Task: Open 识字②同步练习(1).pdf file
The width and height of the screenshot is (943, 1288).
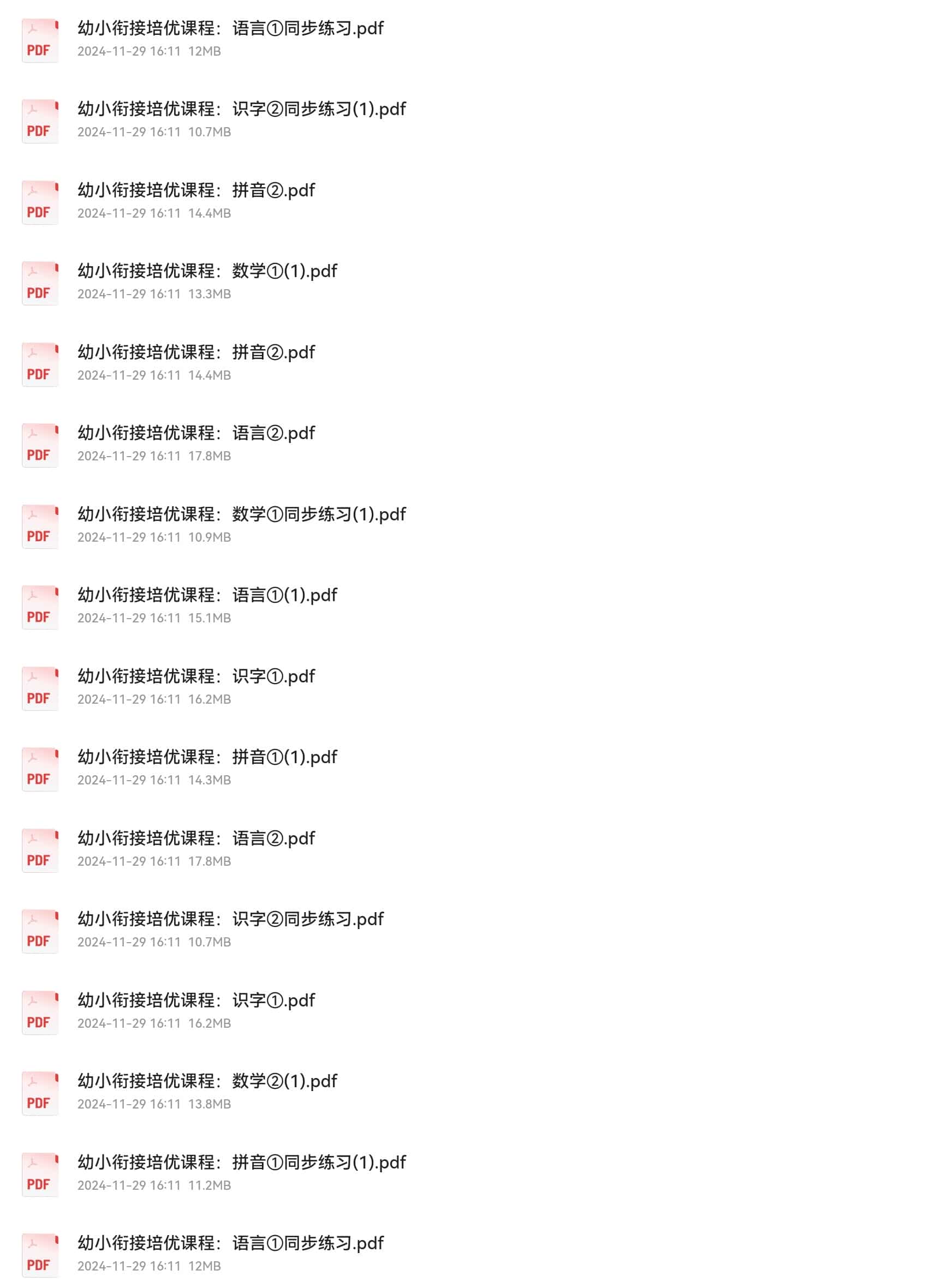Action: [241, 109]
